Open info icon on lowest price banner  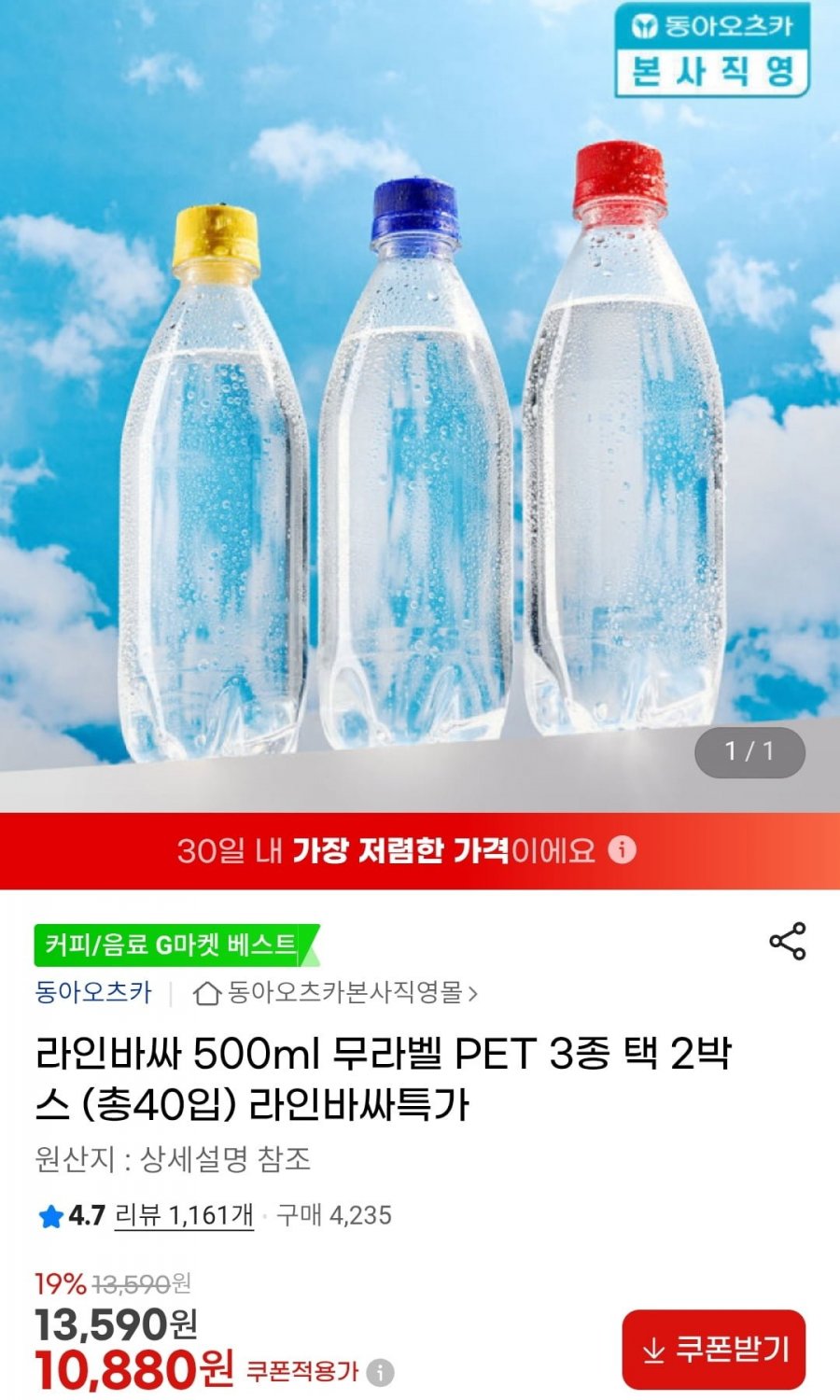click(x=622, y=849)
